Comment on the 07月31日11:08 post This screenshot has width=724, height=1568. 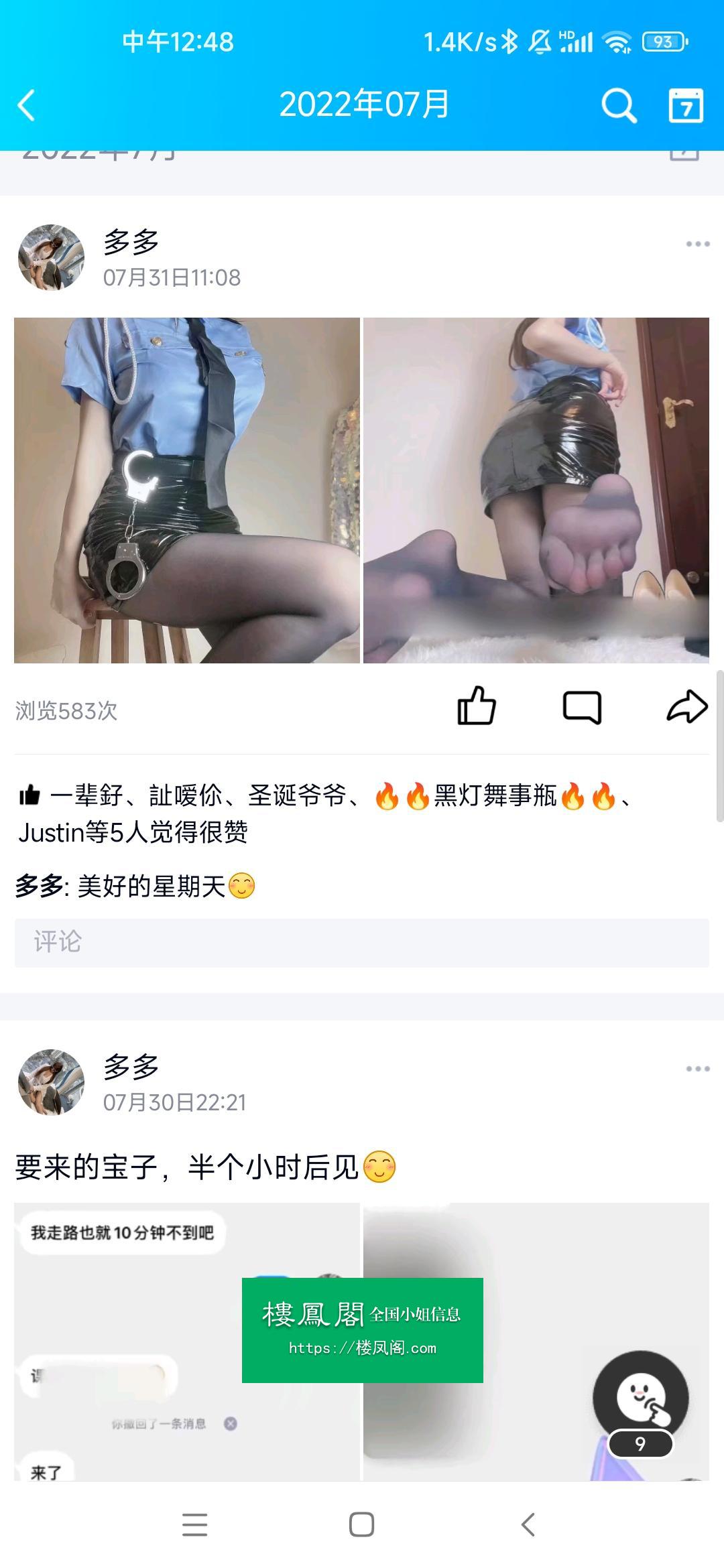581,706
